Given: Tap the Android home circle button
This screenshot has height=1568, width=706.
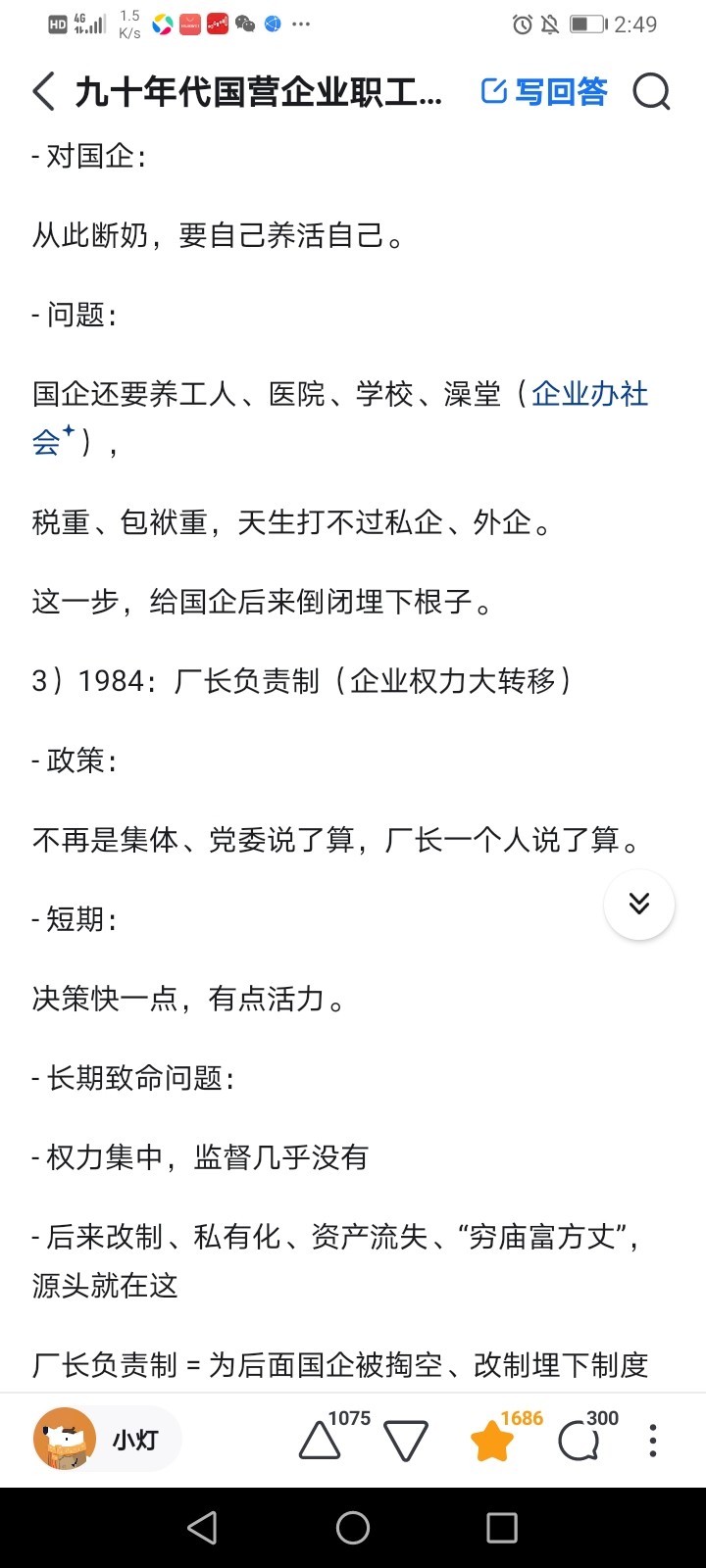Looking at the screenshot, I should pos(353,1526).
